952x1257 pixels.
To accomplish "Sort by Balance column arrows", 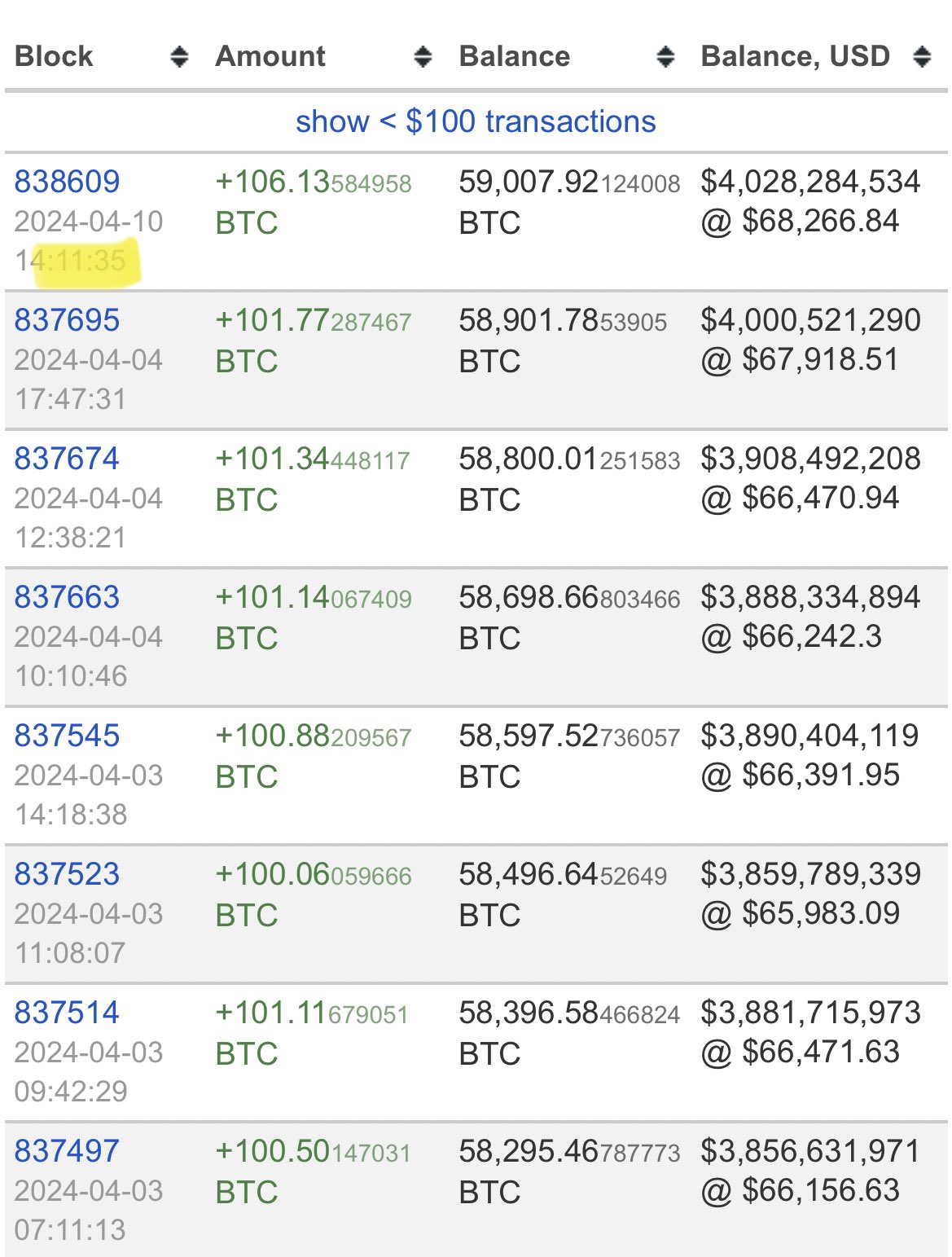I will [x=665, y=57].
